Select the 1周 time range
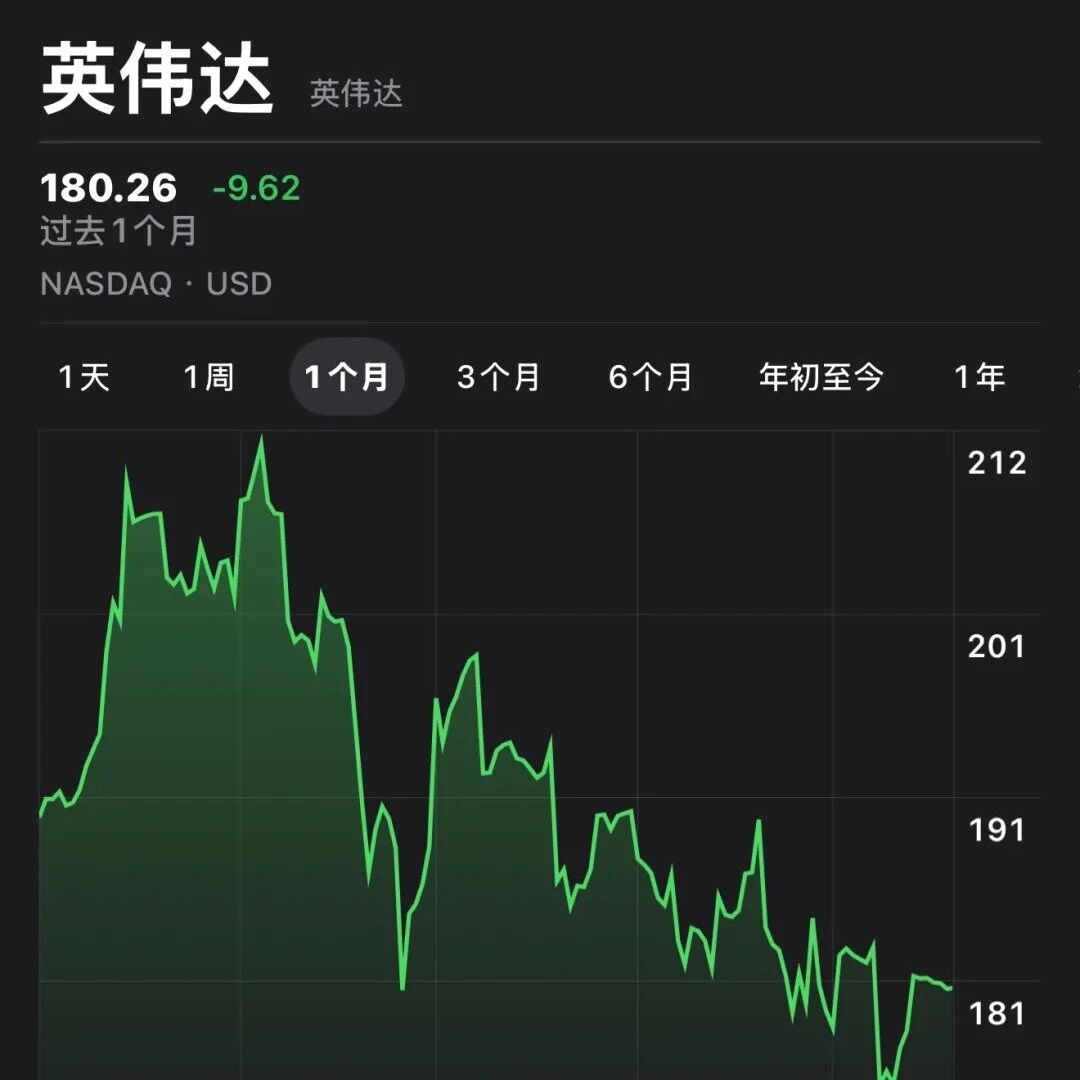The image size is (1080, 1080). 209,377
